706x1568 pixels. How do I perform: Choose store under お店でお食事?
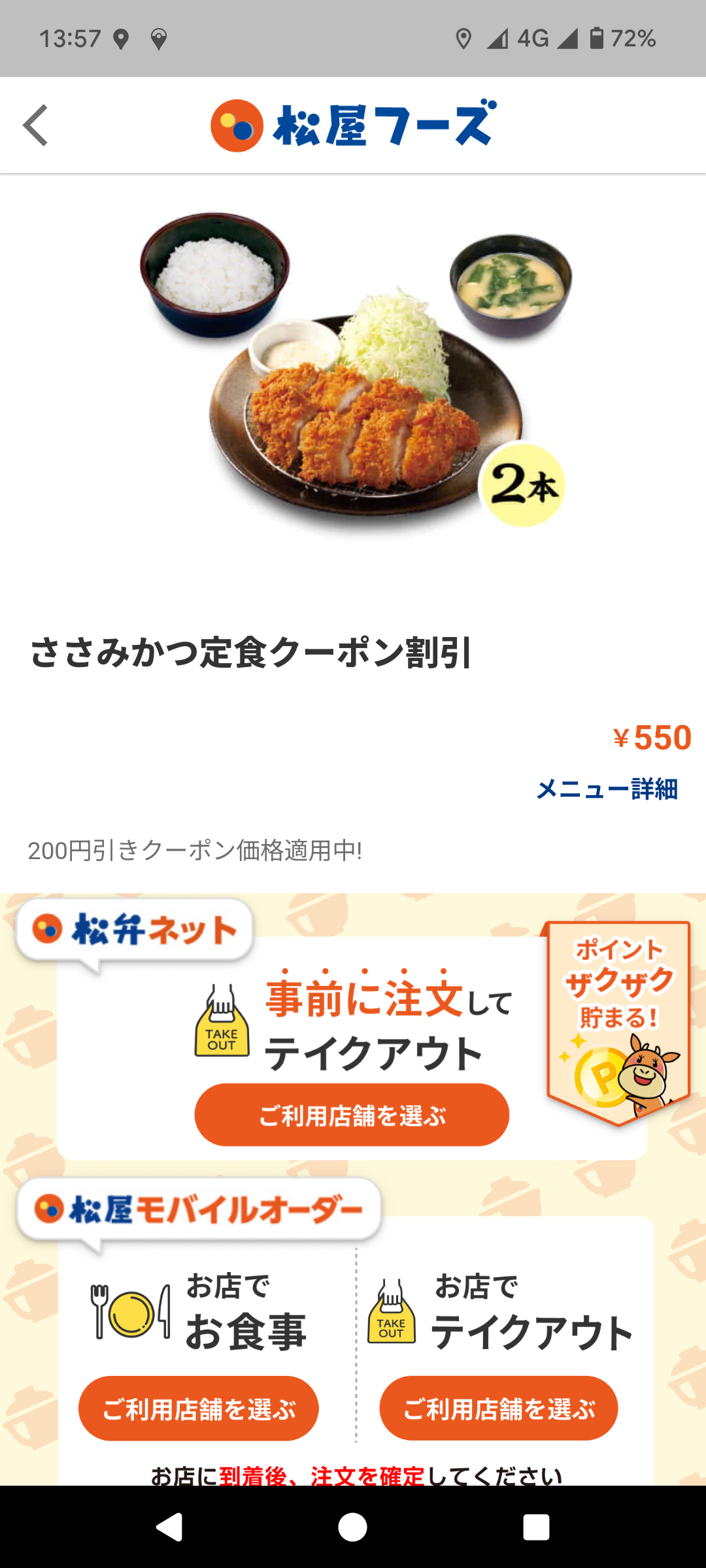[x=199, y=1409]
